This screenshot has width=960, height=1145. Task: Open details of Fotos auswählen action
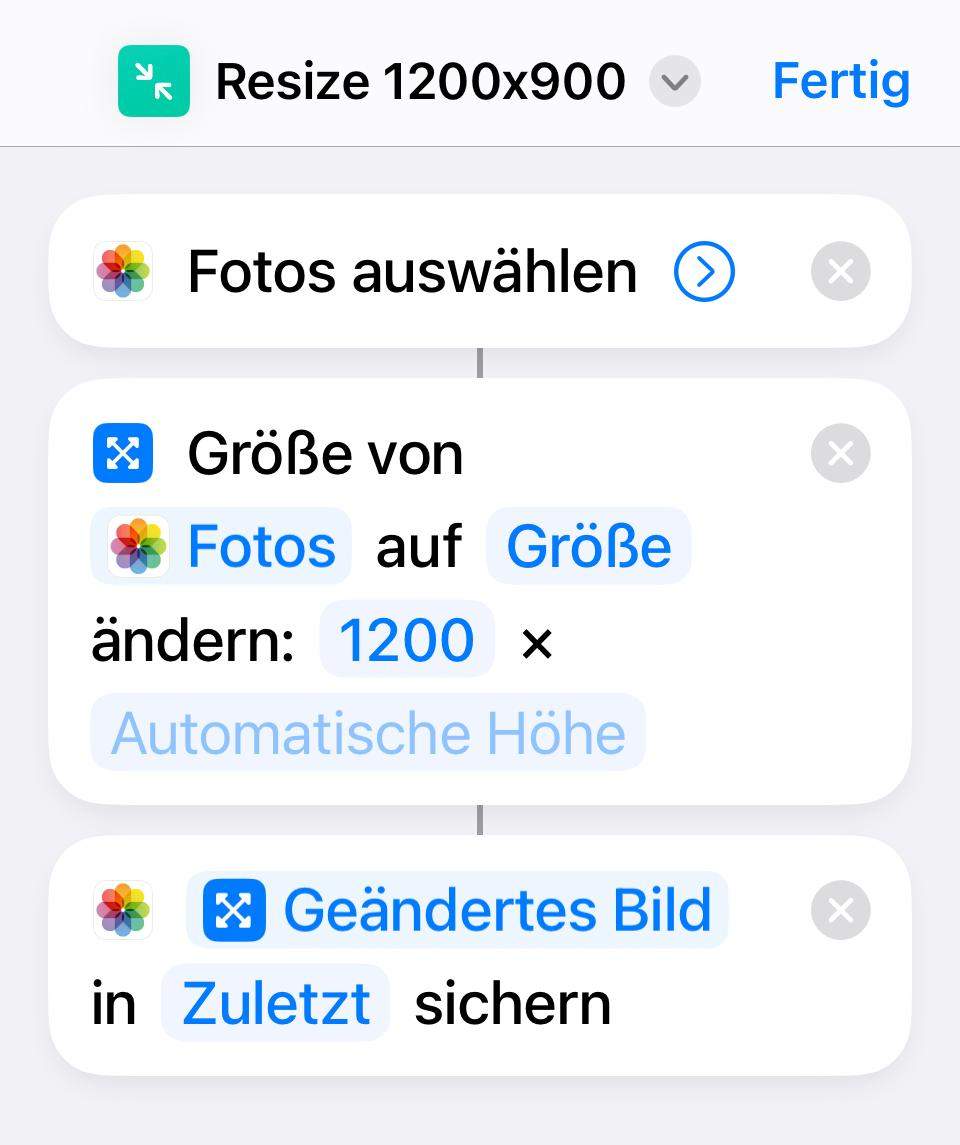coord(703,270)
